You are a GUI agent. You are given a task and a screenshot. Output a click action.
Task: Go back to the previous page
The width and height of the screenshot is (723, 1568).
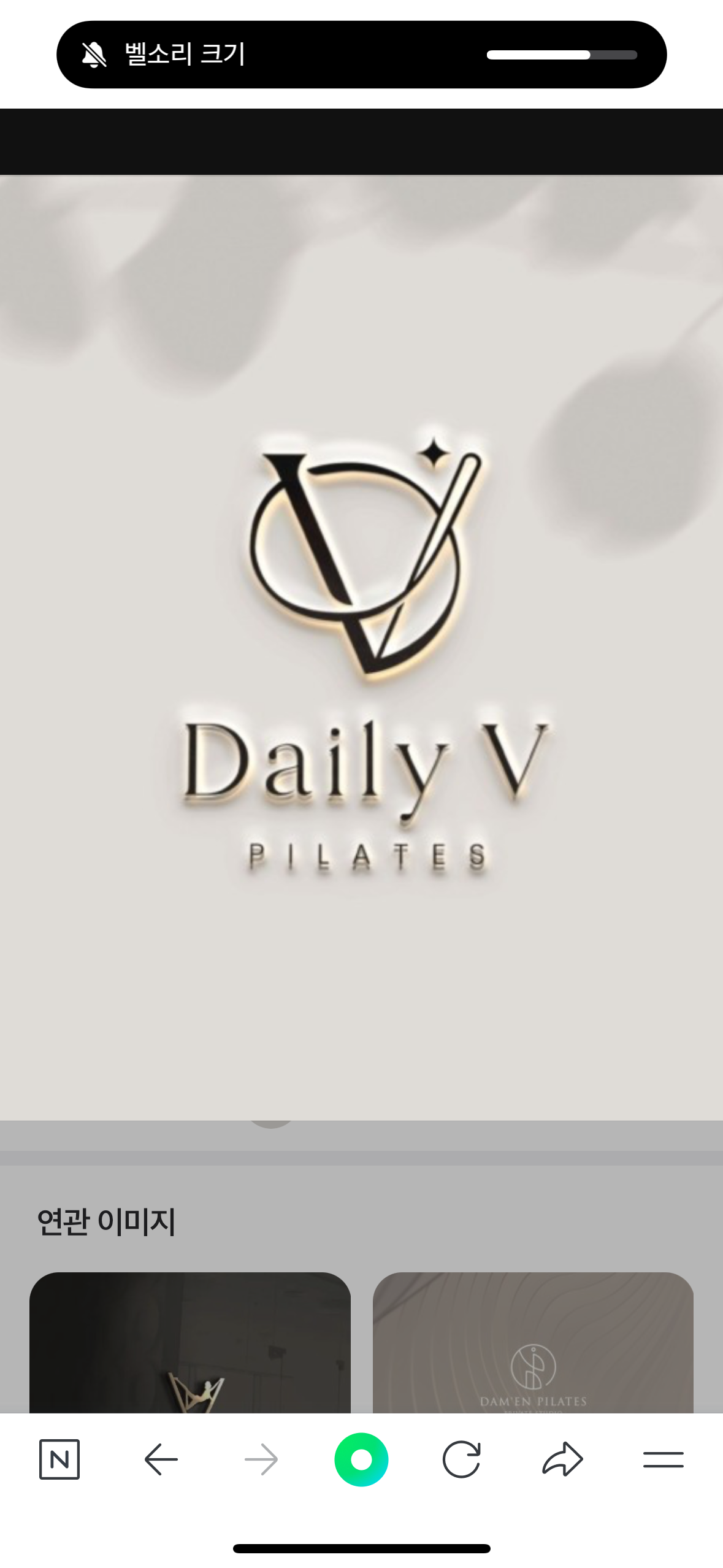[161, 1459]
